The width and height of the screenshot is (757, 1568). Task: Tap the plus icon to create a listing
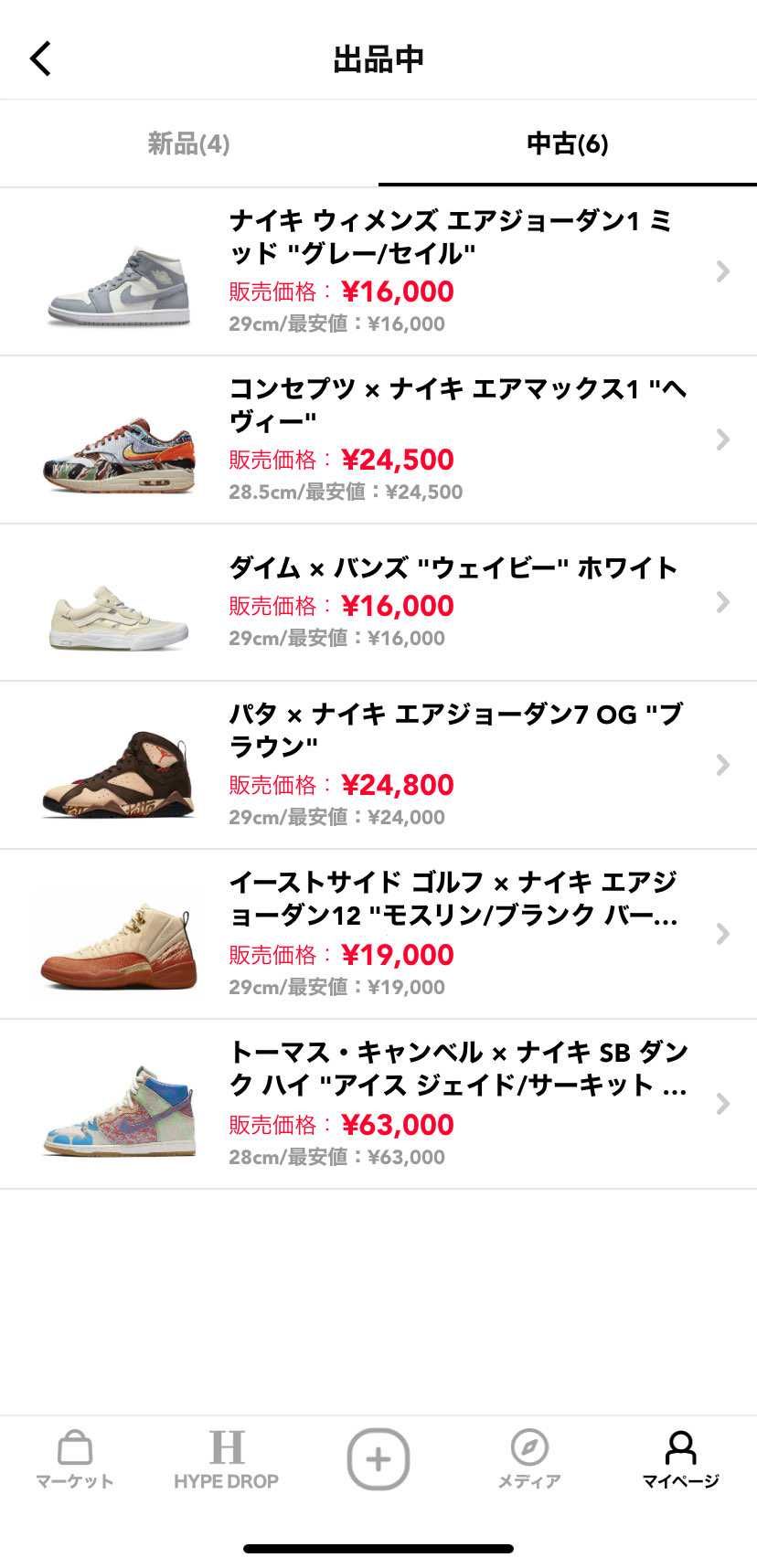click(x=378, y=1459)
